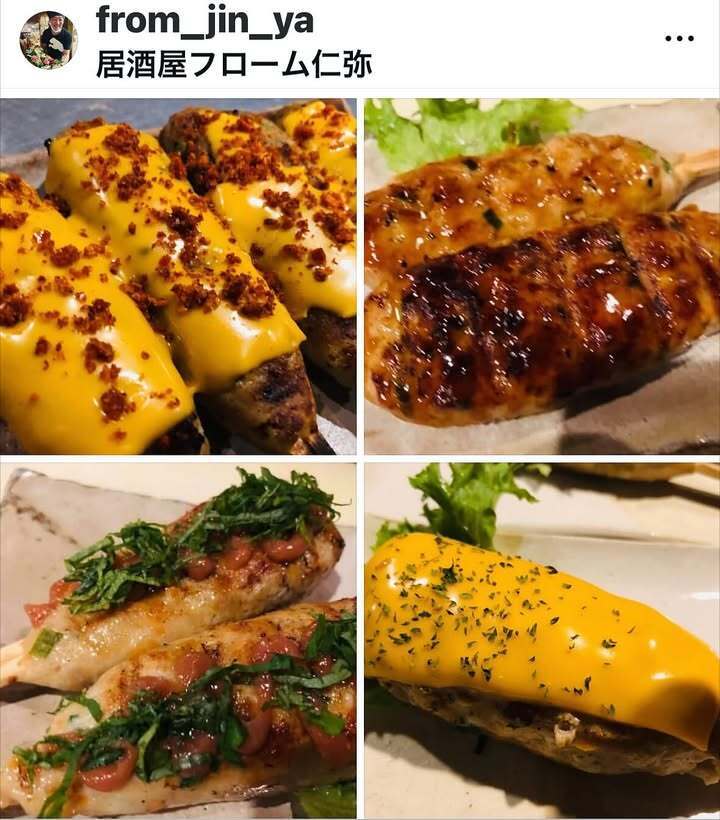Open from_jin_ya profile picture
Image resolution: width=720 pixels, height=820 pixels.
tap(47, 40)
